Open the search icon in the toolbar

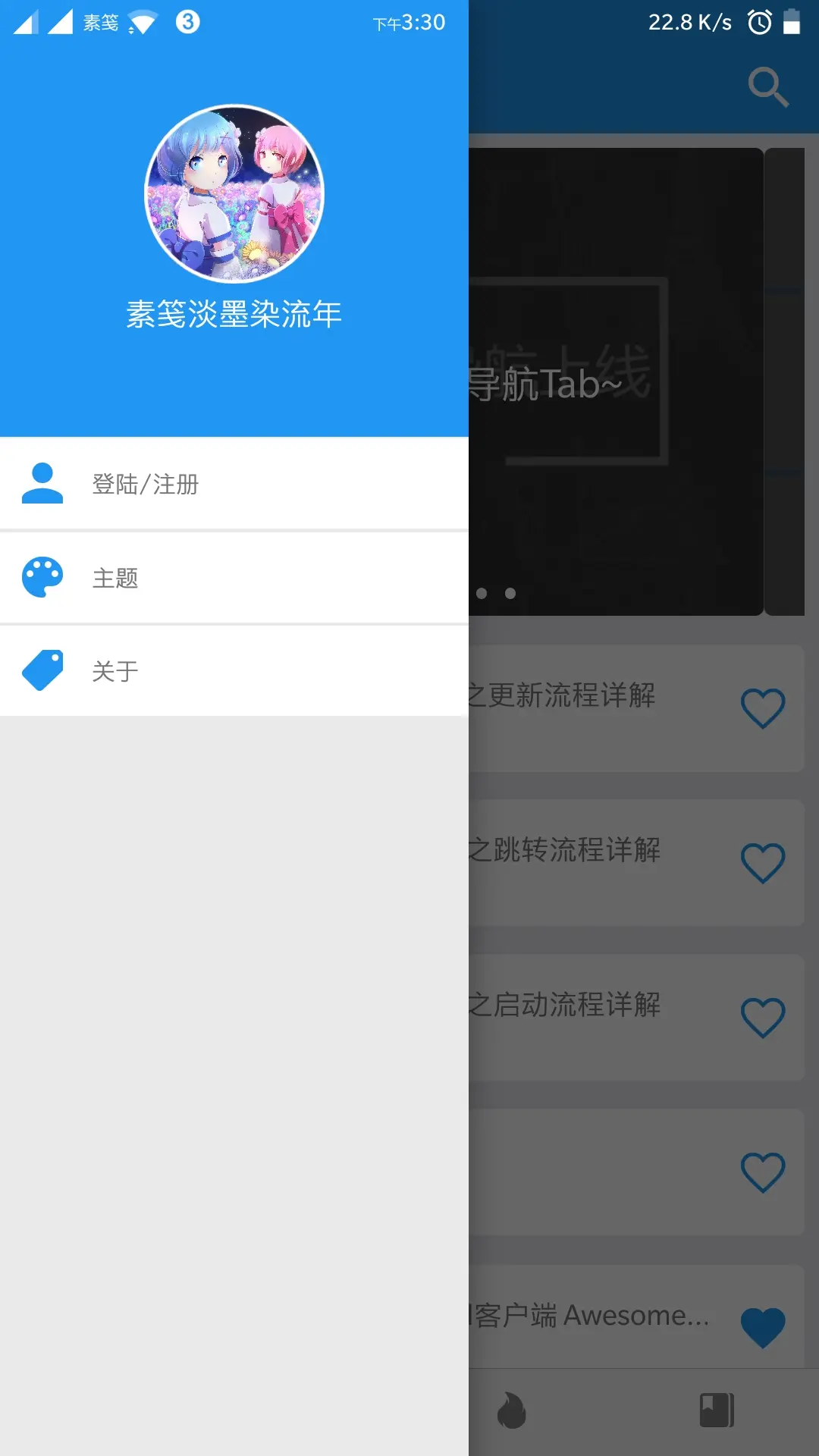click(x=768, y=86)
